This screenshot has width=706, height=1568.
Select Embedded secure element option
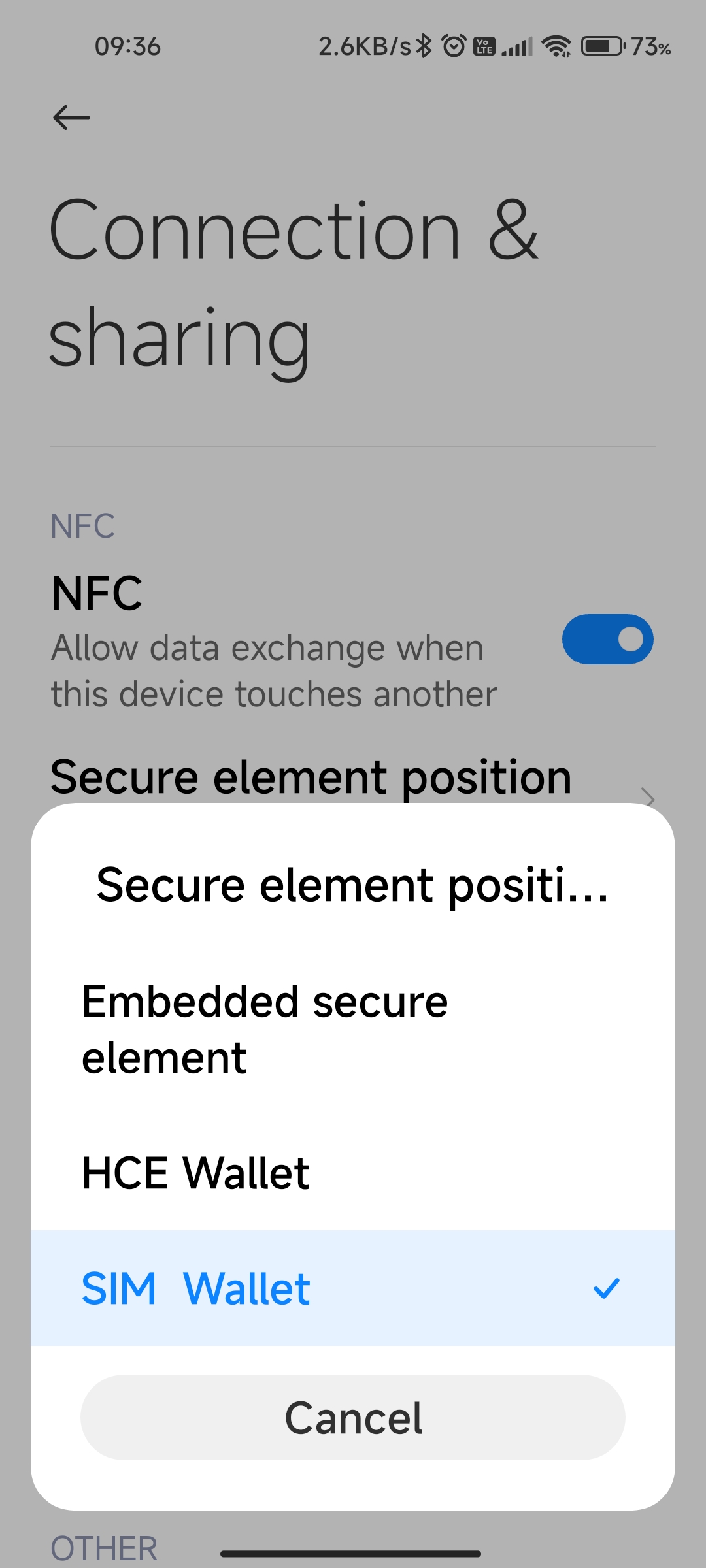353,1030
